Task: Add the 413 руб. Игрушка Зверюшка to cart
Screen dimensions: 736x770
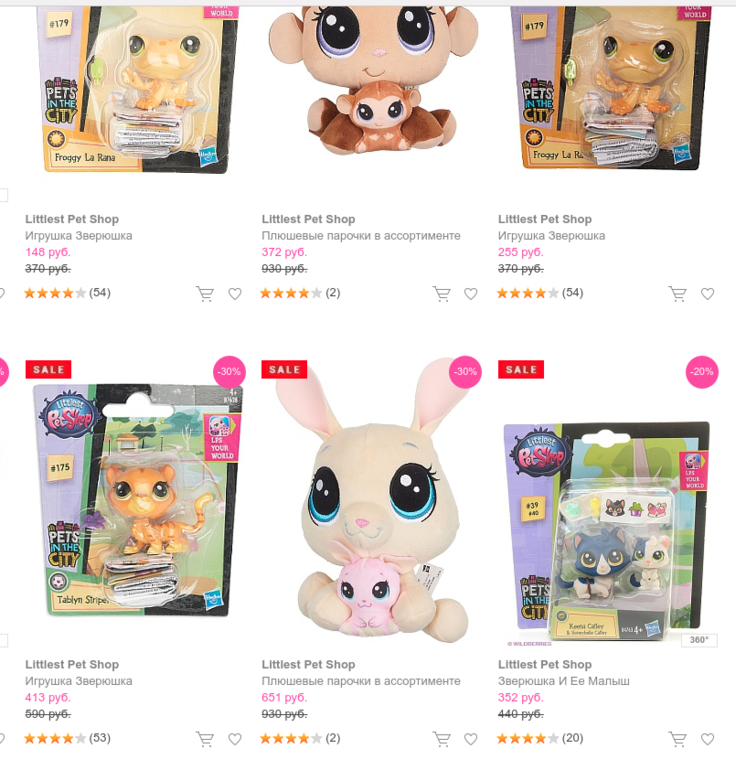Action: point(205,739)
